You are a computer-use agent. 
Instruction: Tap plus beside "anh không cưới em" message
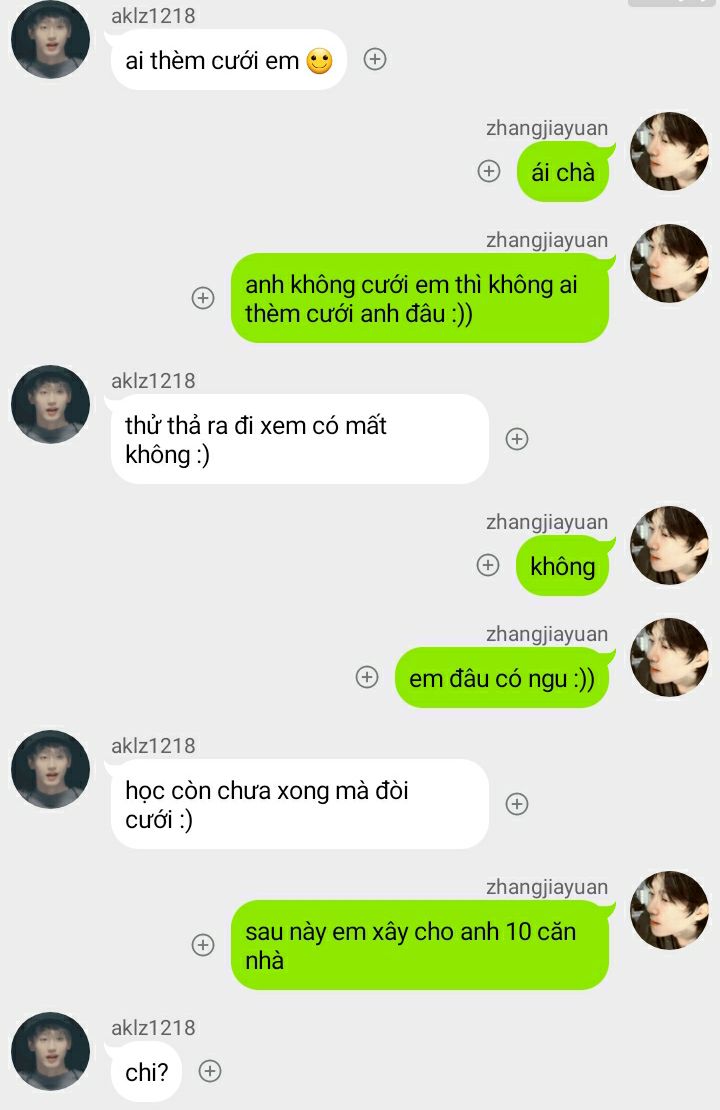[203, 298]
